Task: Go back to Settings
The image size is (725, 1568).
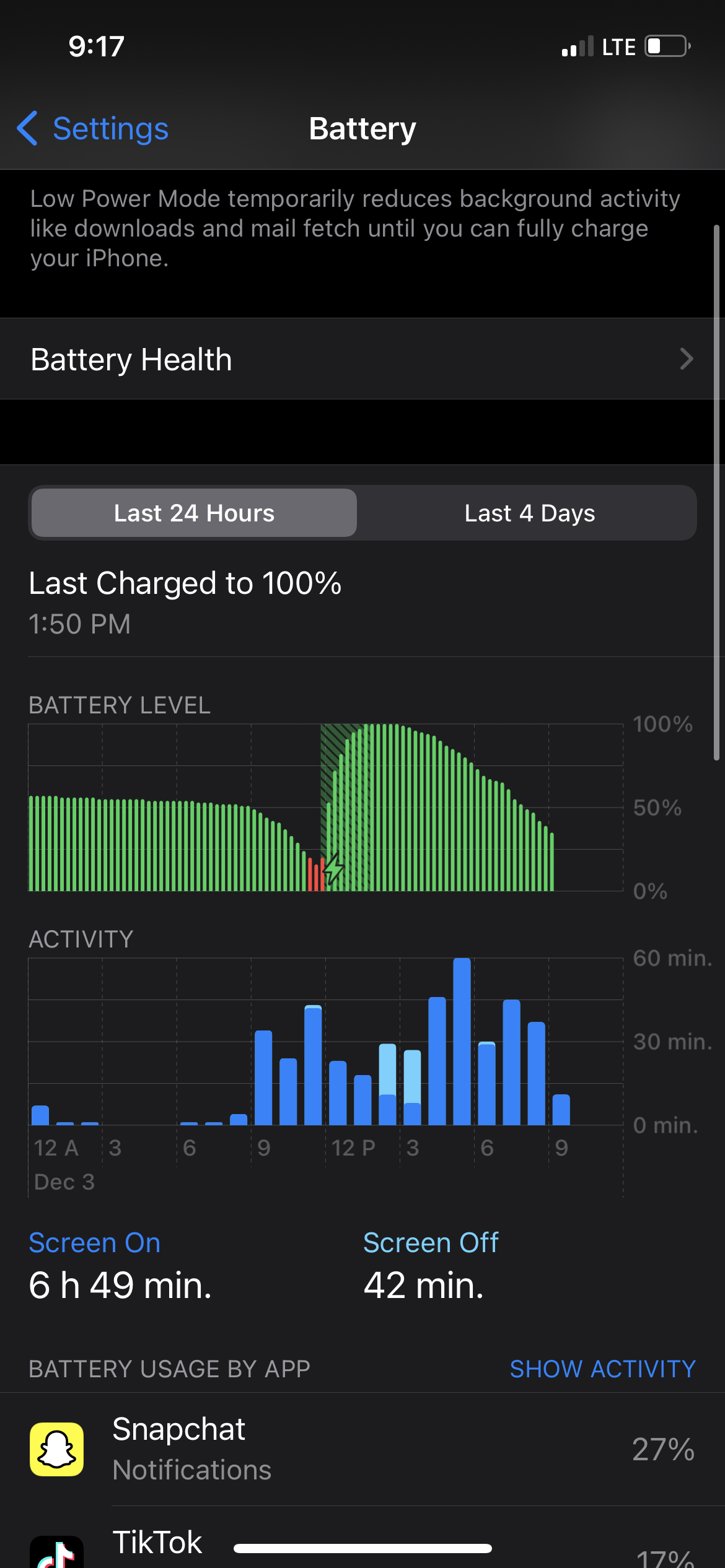Action: pyautogui.click(x=93, y=129)
